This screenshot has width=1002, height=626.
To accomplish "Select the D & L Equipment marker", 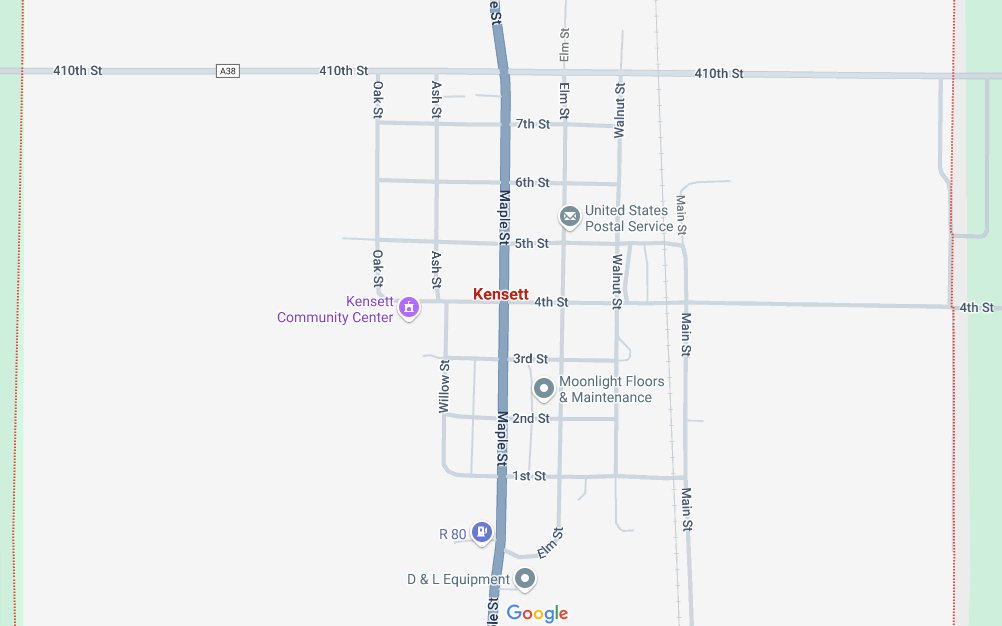I will [524, 578].
